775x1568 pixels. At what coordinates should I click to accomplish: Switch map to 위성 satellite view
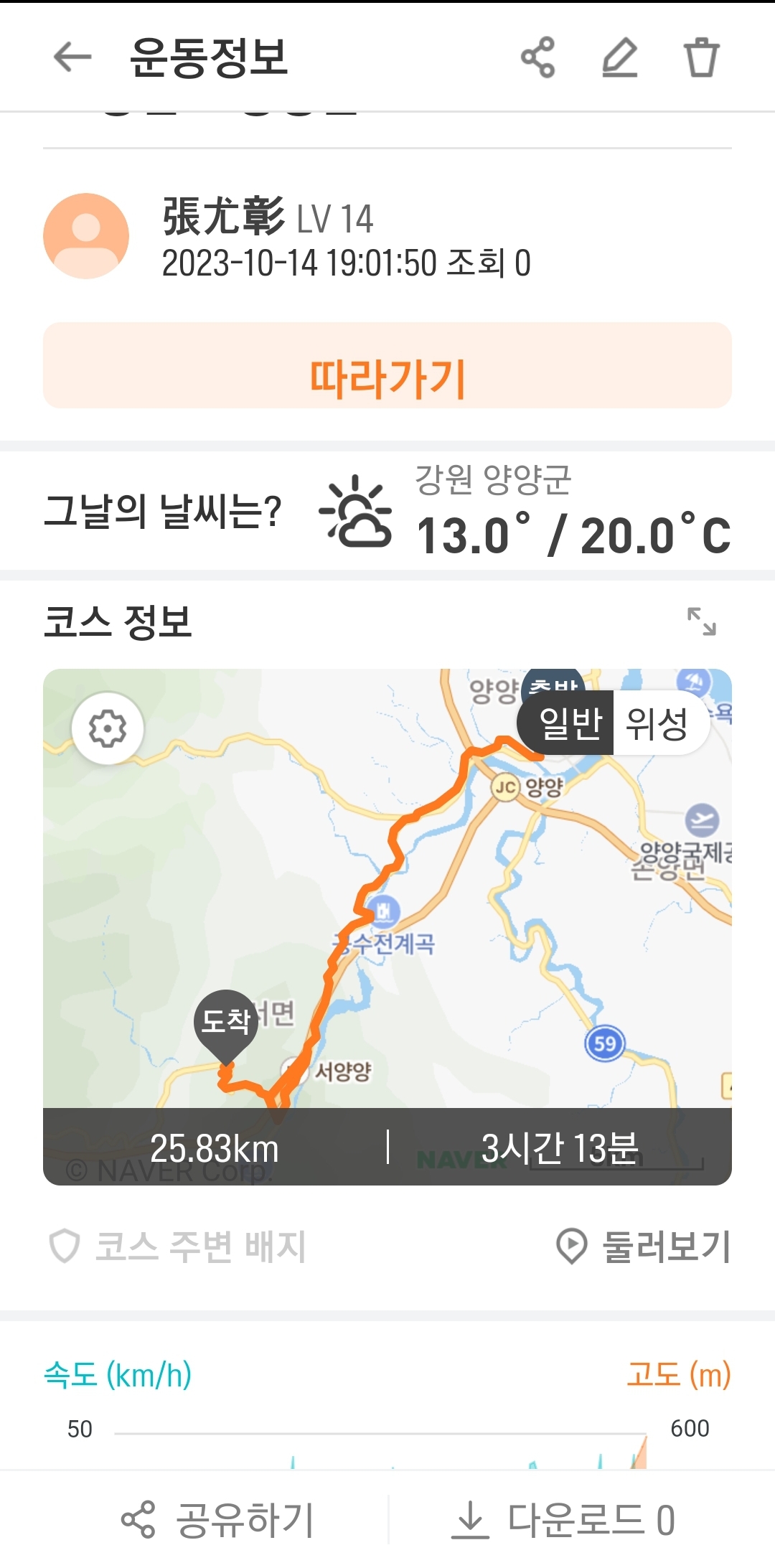(657, 723)
